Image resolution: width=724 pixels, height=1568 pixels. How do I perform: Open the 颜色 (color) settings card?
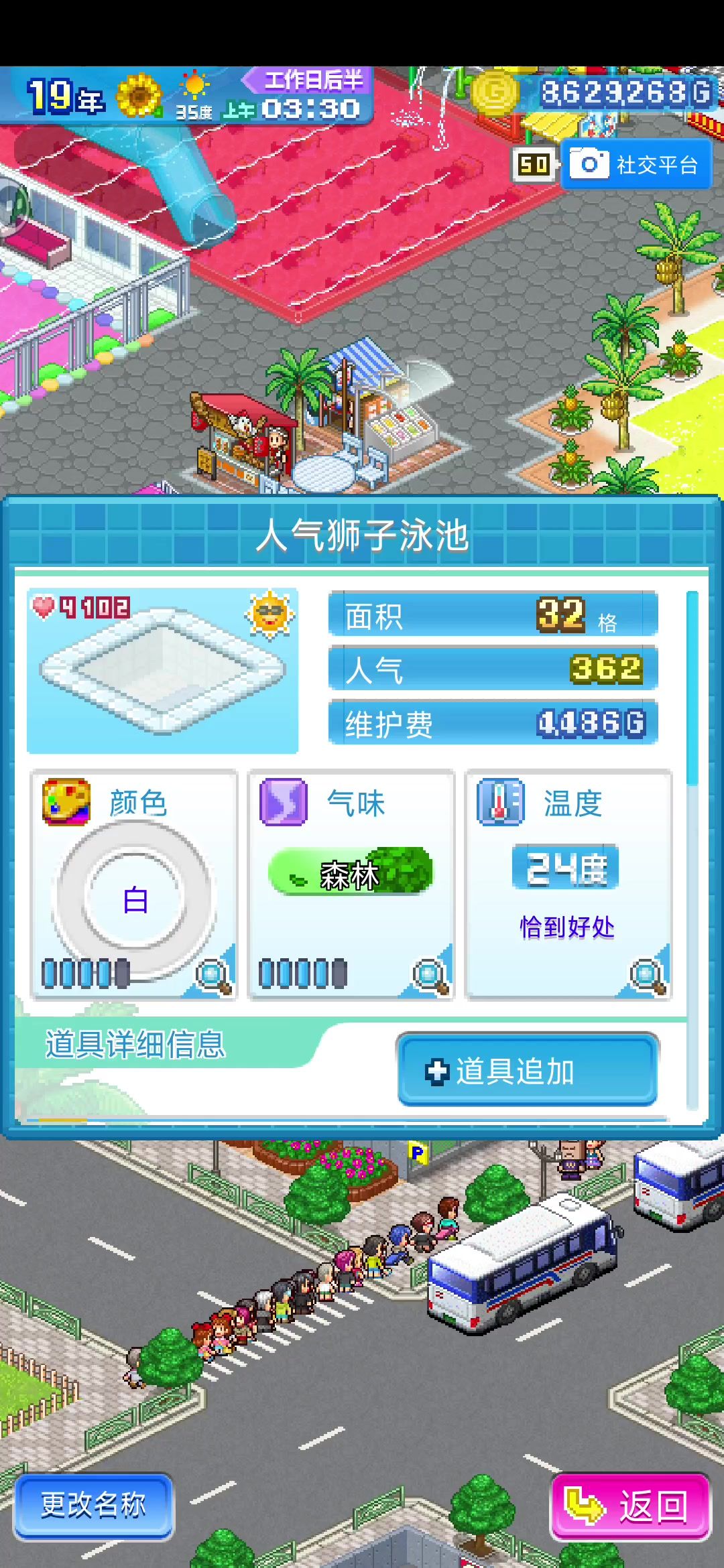[x=134, y=885]
